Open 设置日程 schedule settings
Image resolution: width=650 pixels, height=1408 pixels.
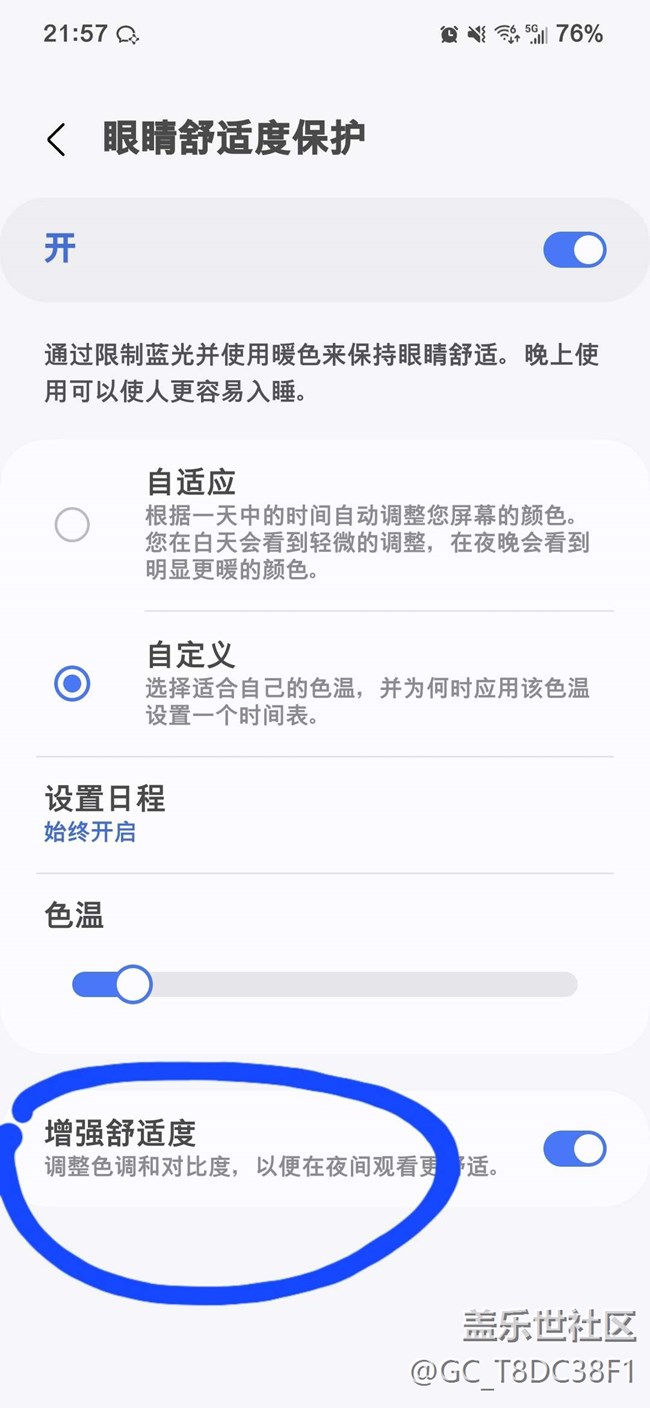(105, 813)
